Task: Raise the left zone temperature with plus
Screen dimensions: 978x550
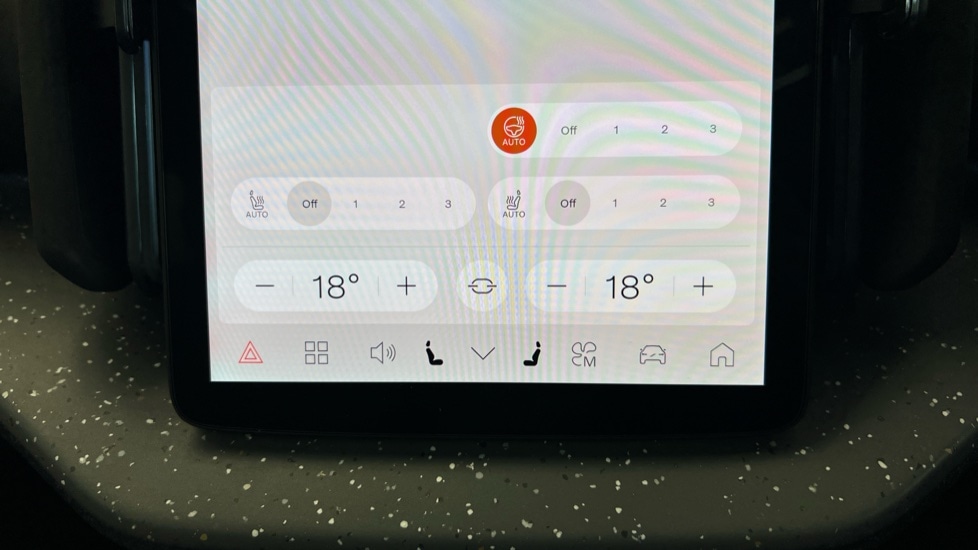Action: click(406, 287)
